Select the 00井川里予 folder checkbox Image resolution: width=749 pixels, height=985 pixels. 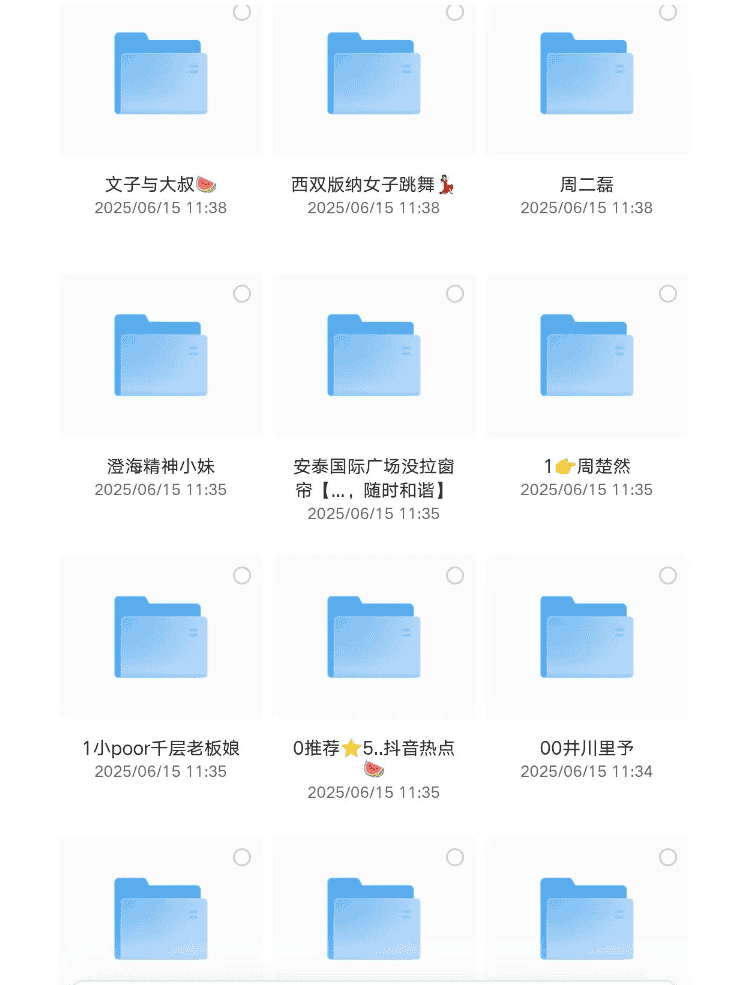668,575
